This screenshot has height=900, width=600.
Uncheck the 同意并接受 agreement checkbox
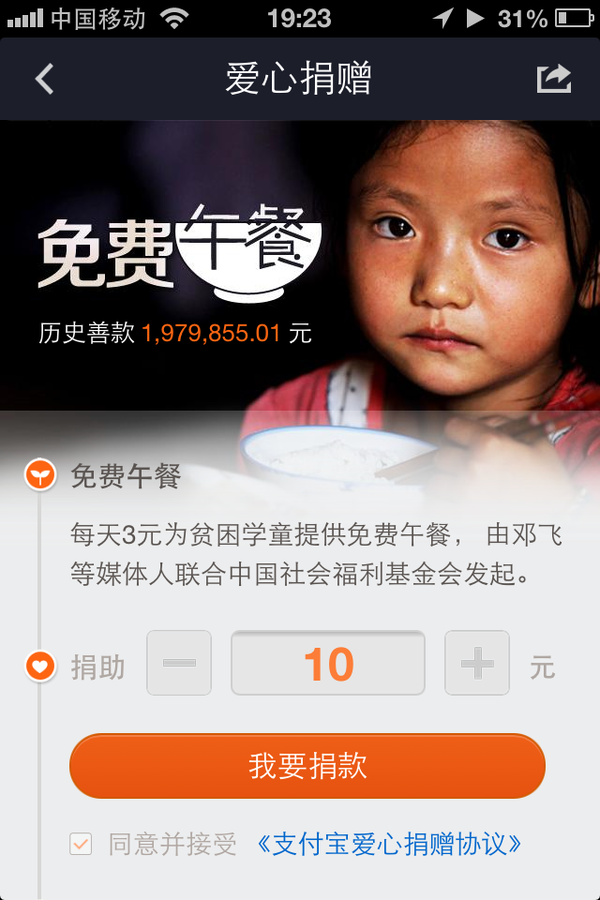click(x=81, y=844)
